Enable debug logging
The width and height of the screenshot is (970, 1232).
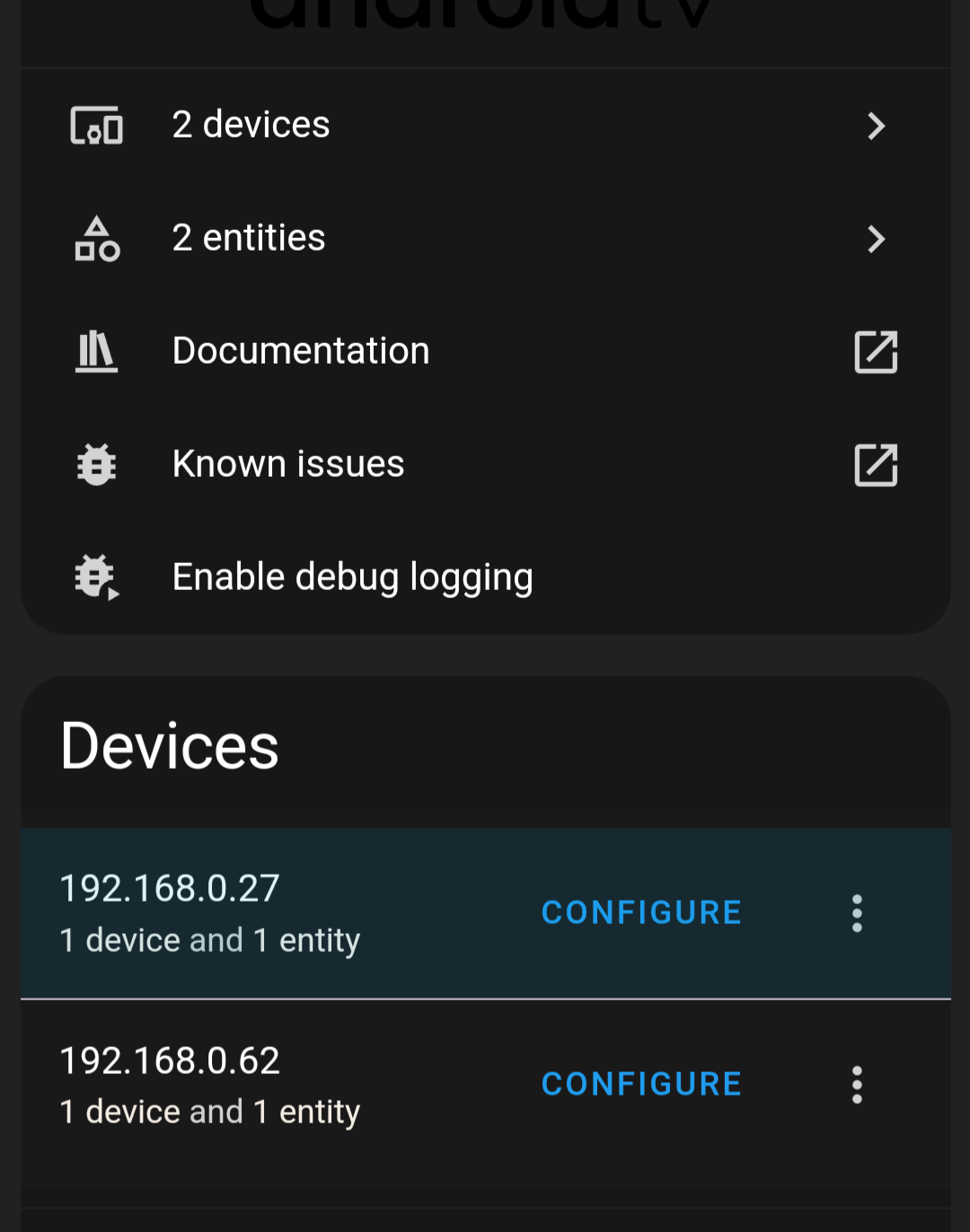(x=352, y=576)
